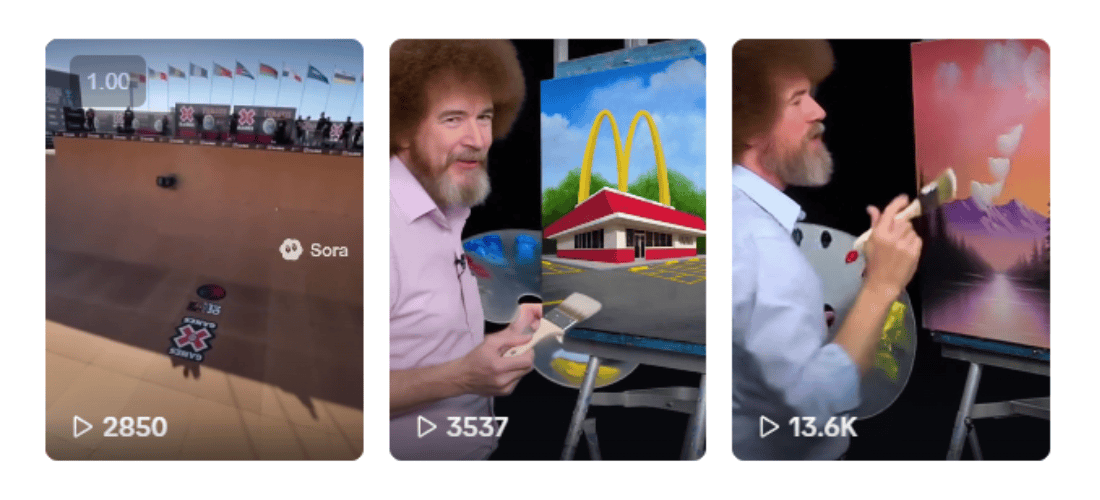1100x500 pixels.
Task: Open the skate ramp video with 2850 views
Action: click(204, 250)
